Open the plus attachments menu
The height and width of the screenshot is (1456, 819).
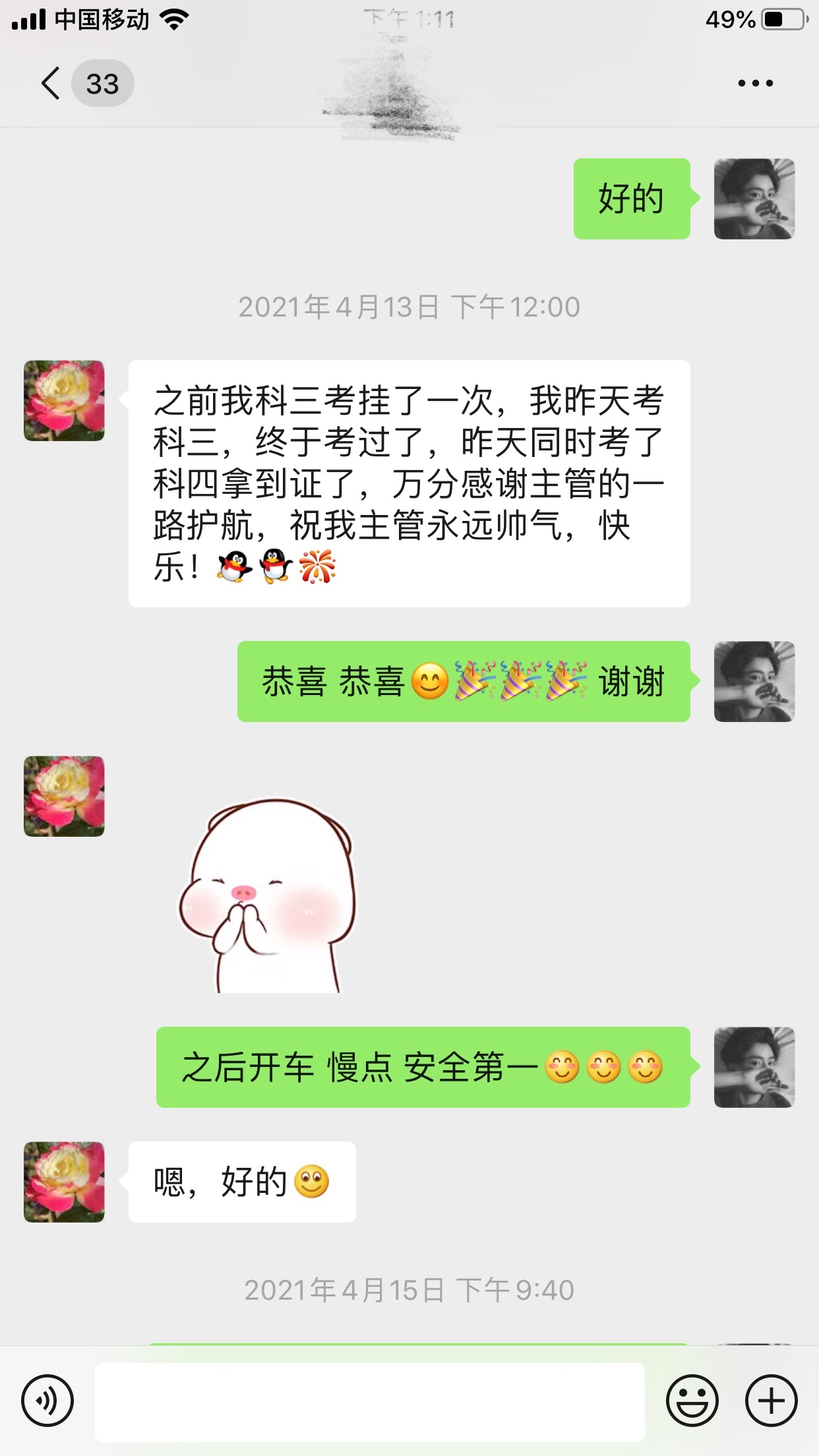point(771,1401)
